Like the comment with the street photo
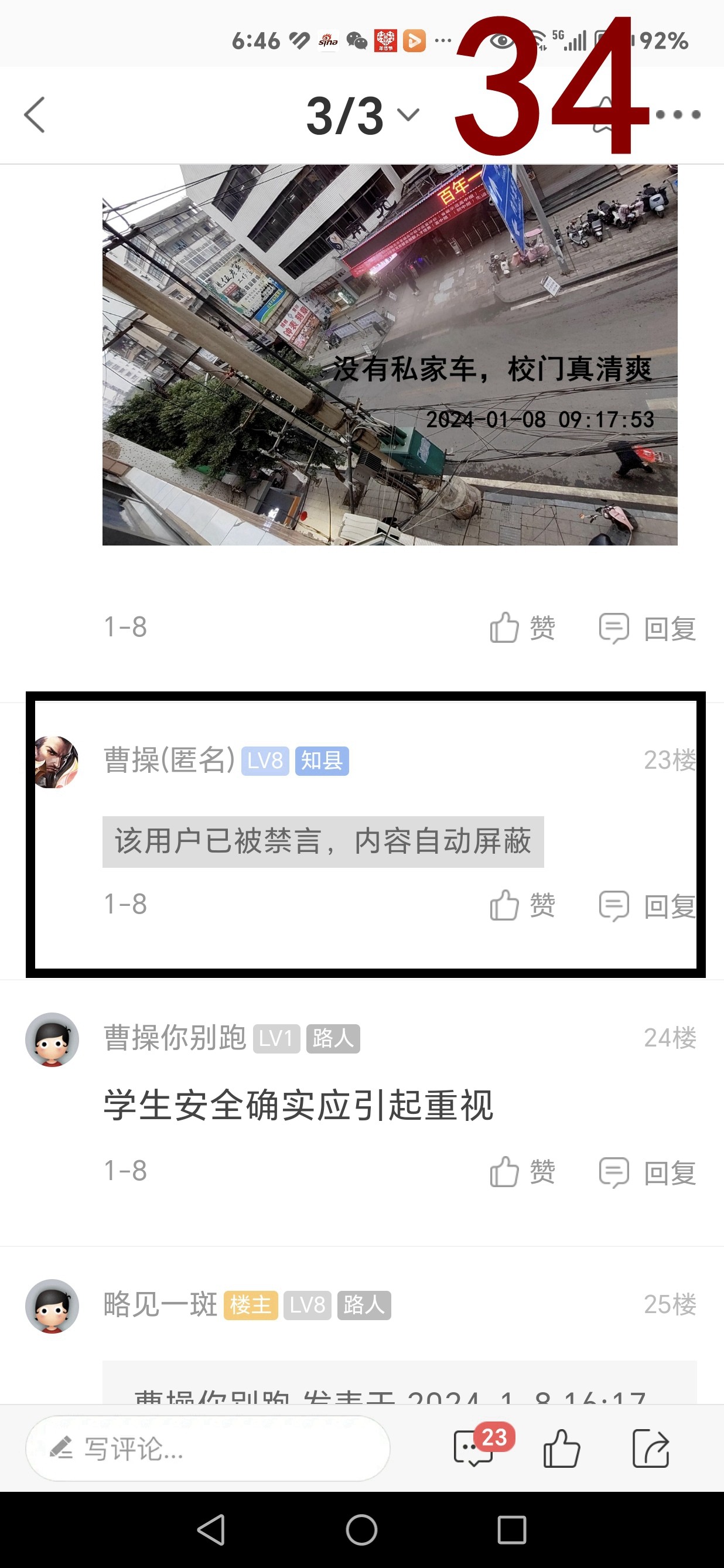Screen dimensions: 724x1568 522,628
